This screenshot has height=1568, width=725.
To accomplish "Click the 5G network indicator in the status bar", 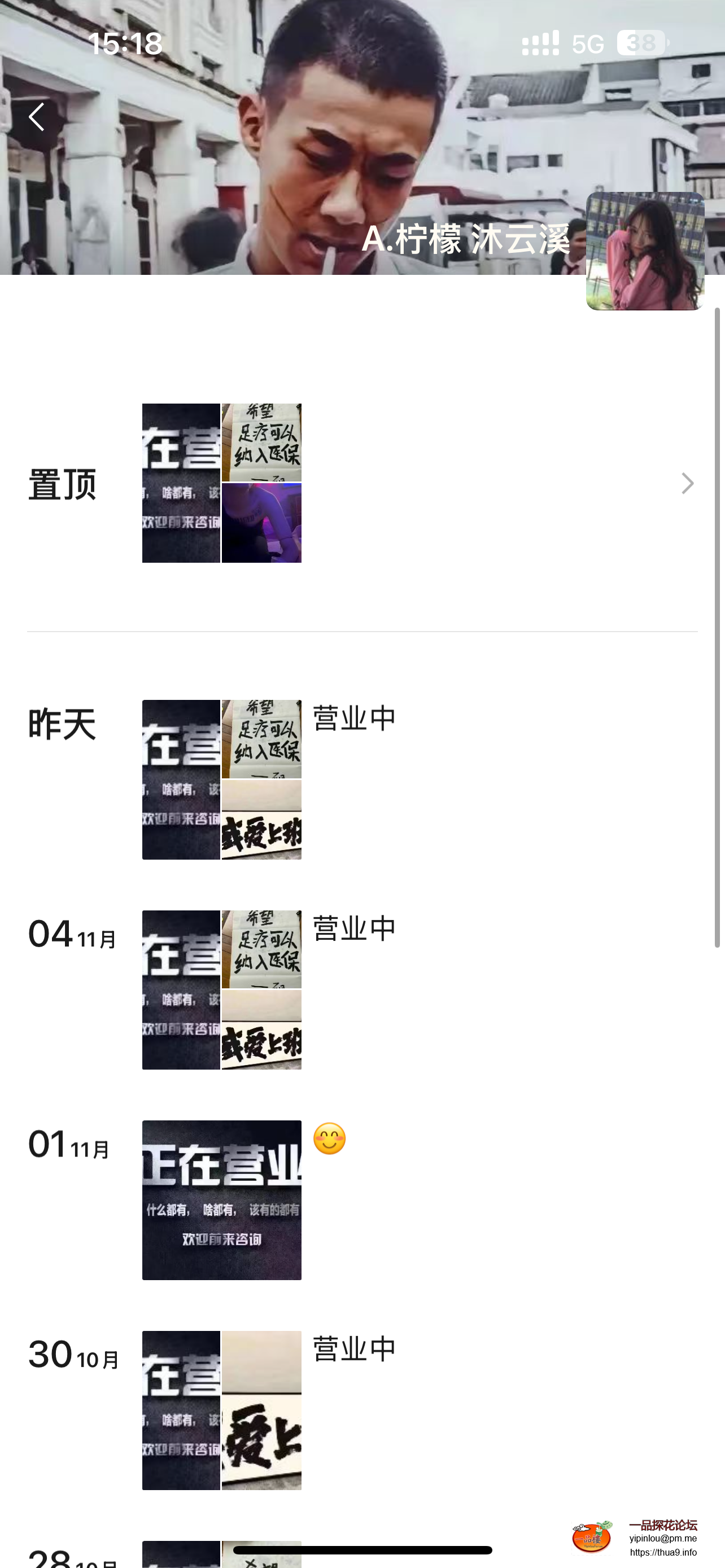I will 586,41.
